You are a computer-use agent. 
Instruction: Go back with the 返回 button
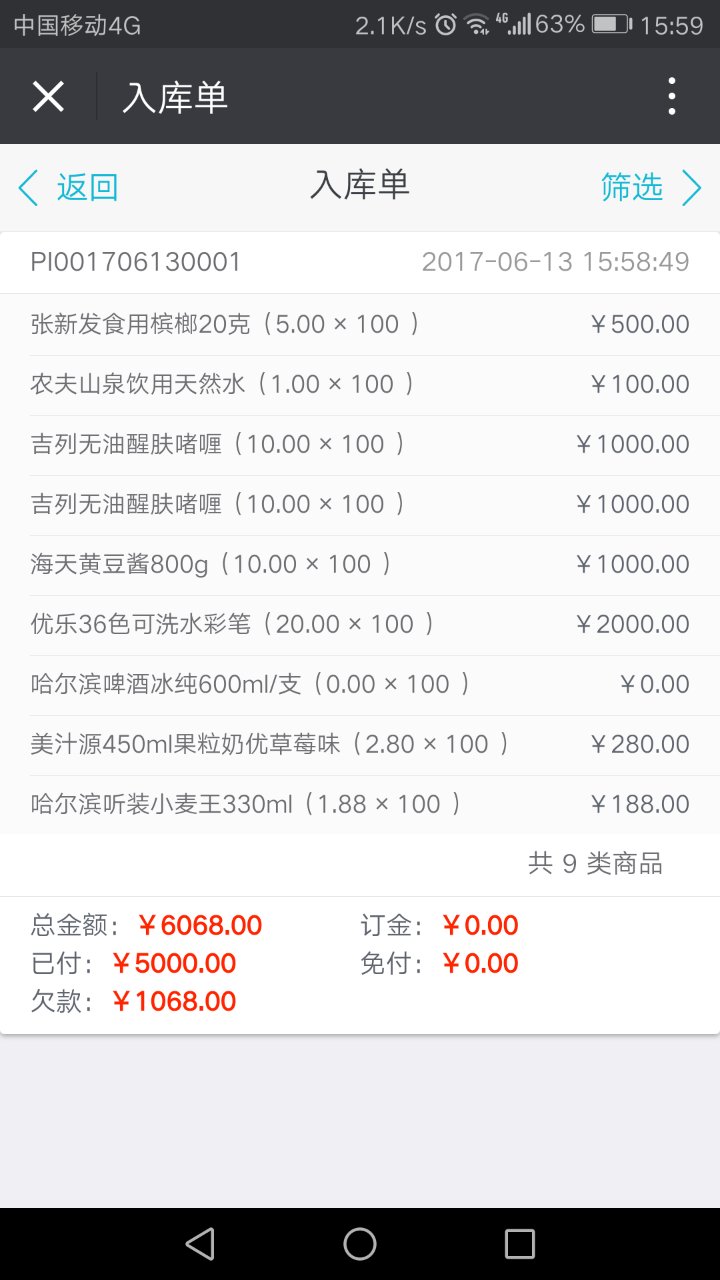(70, 187)
